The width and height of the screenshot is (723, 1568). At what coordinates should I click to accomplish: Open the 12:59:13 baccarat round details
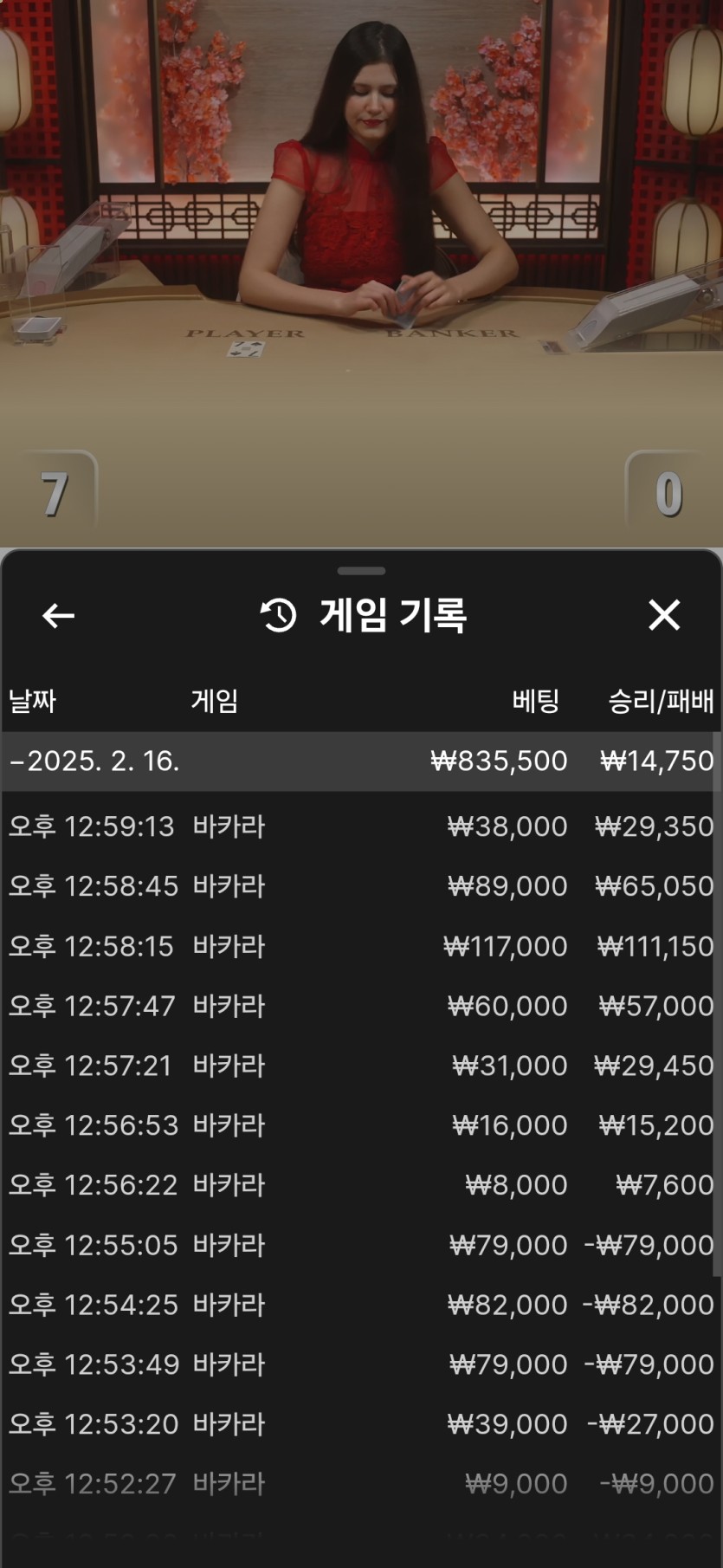(x=360, y=826)
